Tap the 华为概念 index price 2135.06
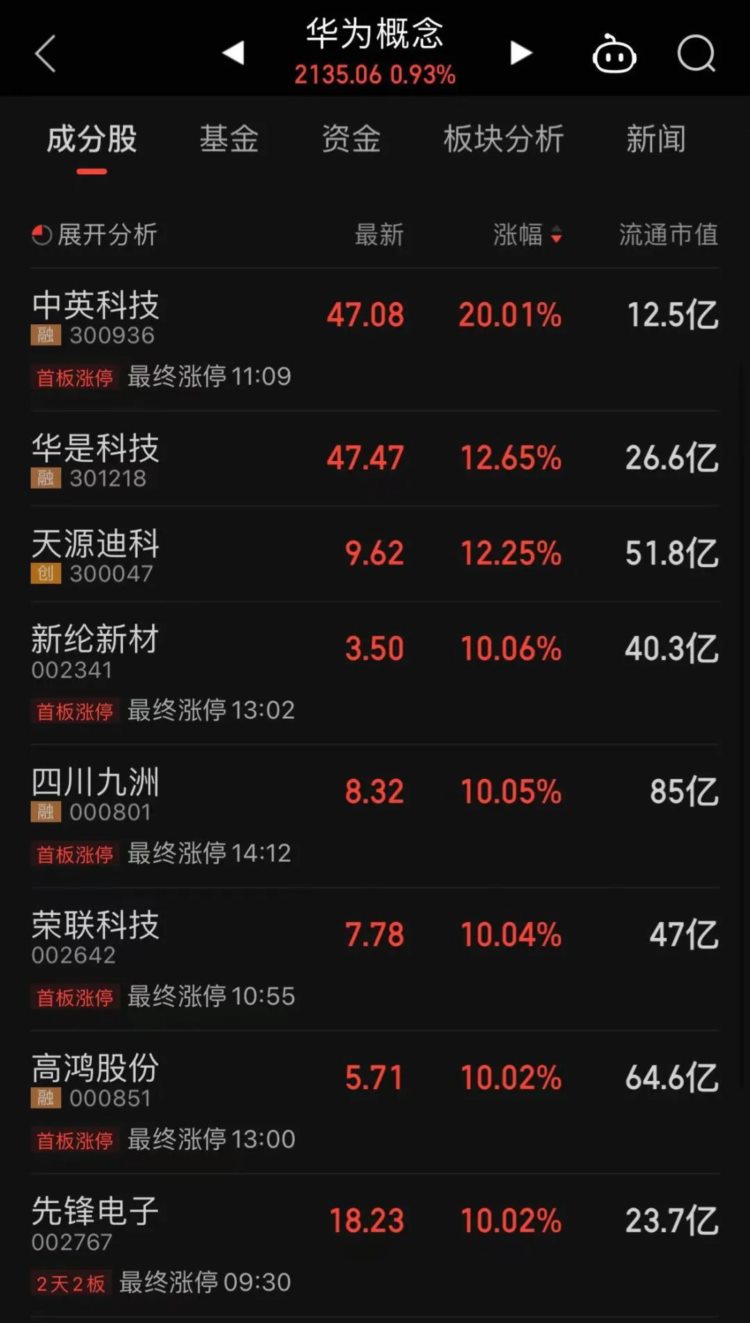Image resolution: width=750 pixels, height=1323 pixels. pyautogui.click(x=339, y=74)
